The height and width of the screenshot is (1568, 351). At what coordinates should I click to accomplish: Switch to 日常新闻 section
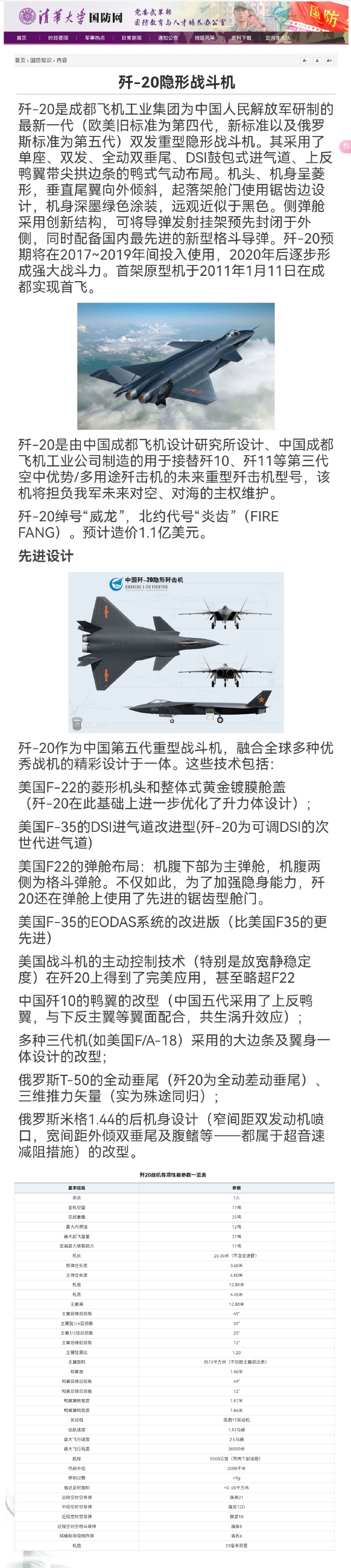click(x=131, y=38)
